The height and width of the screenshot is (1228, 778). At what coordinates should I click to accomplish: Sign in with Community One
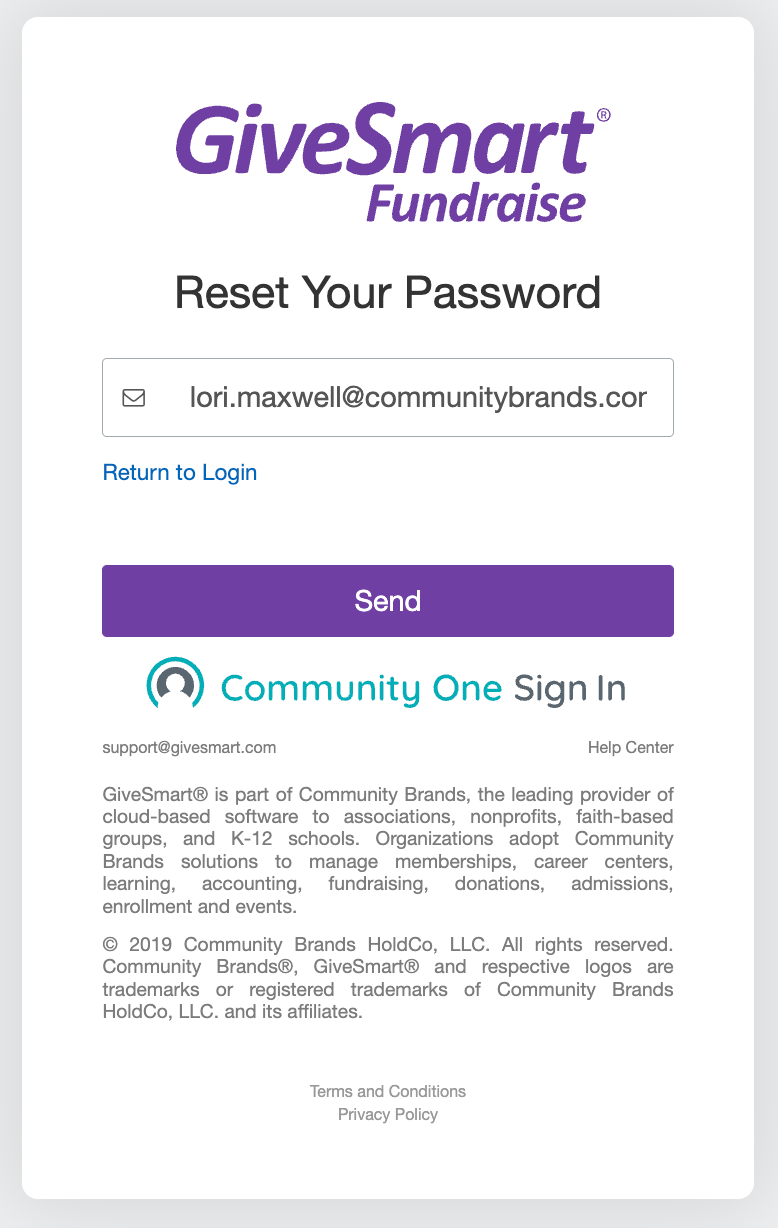(x=387, y=687)
